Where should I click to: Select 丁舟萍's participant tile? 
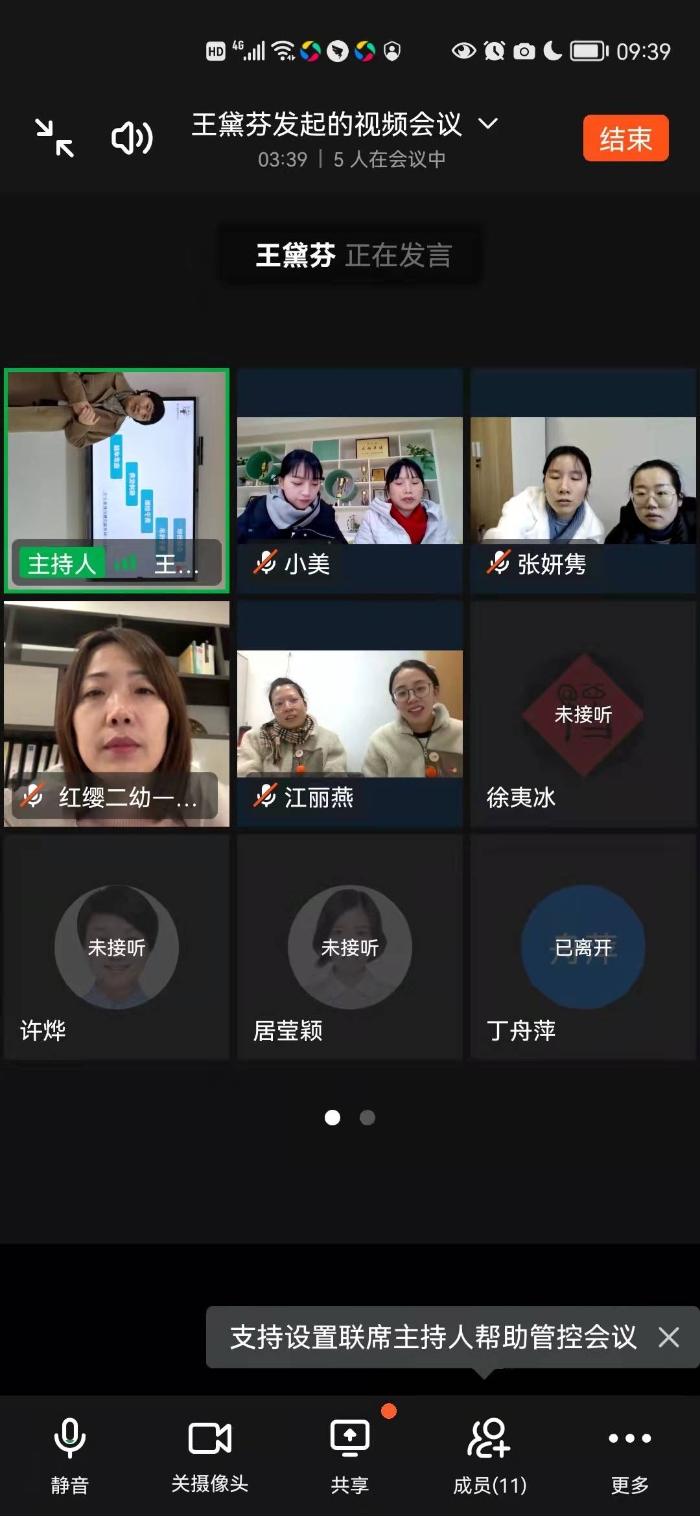coord(583,947)
